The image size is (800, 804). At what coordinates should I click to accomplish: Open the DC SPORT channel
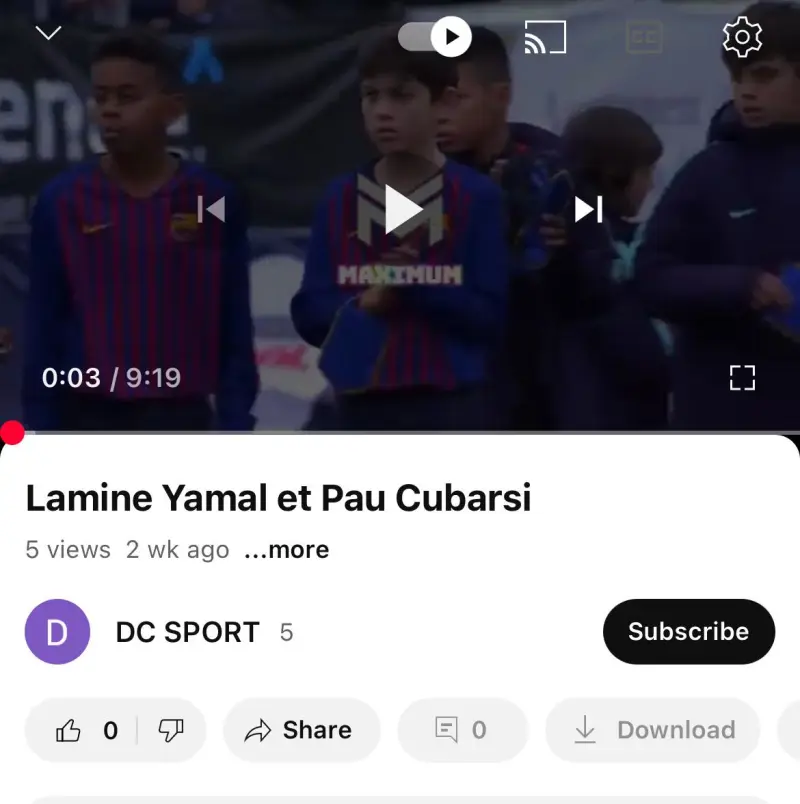[x=187, y=632]
